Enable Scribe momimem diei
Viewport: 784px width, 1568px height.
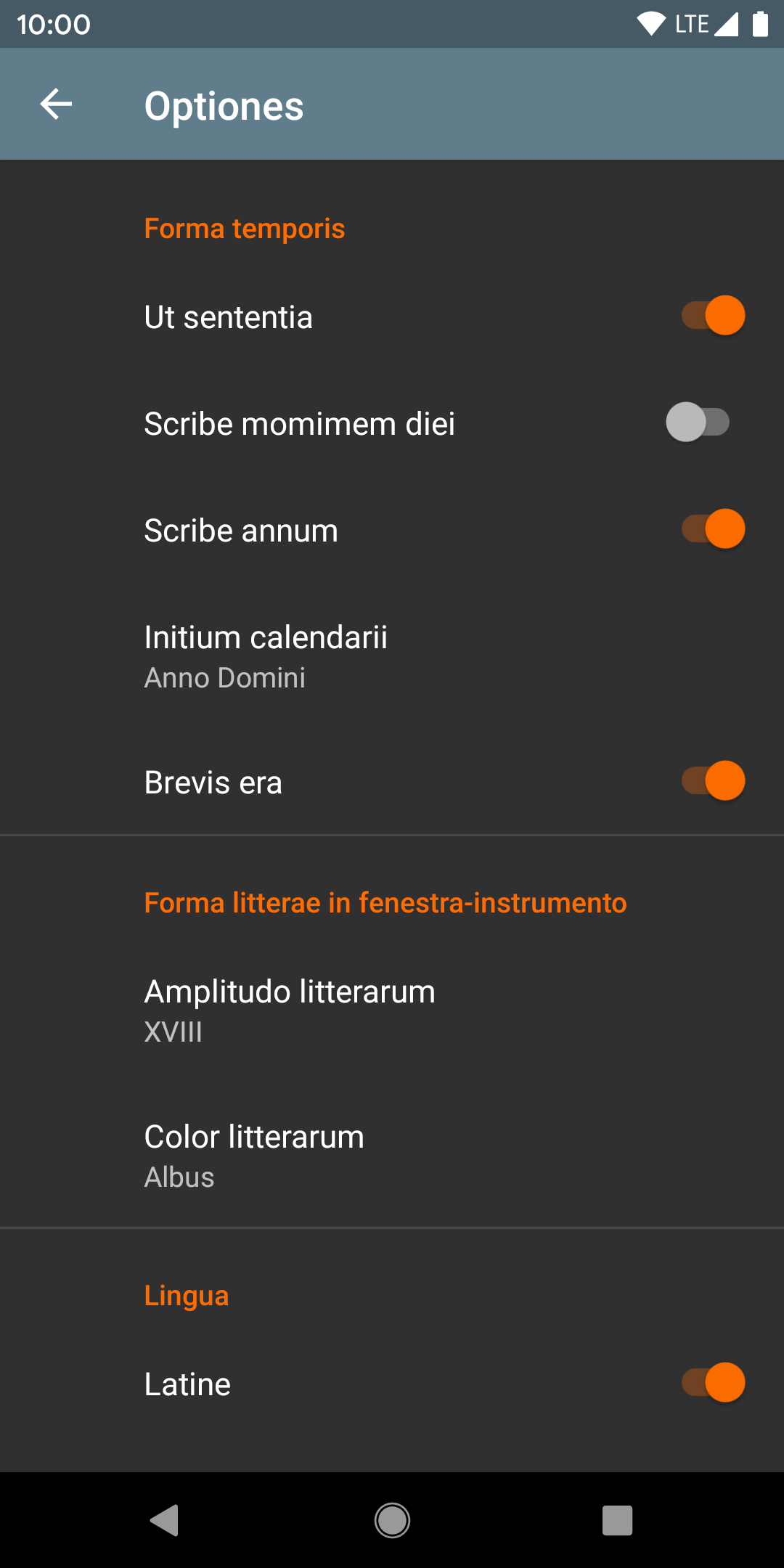[698, 422]
